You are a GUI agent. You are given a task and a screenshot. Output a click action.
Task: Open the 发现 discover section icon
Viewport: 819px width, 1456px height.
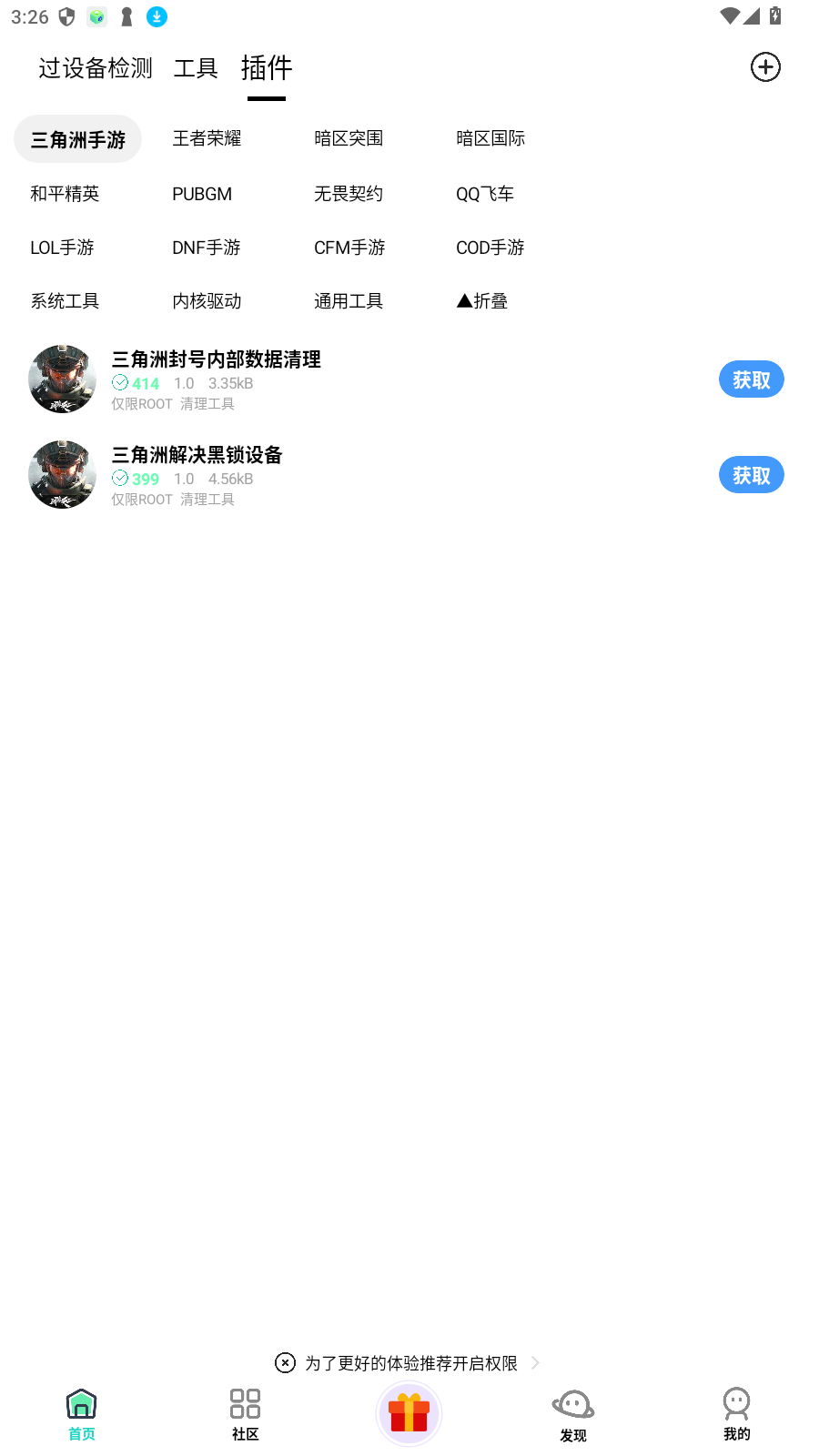[x=572, y=1406]
